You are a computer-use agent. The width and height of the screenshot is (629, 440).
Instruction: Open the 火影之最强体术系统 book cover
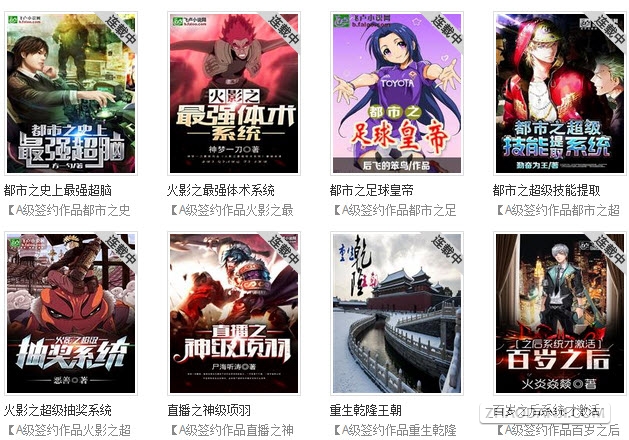pos(234,92)
